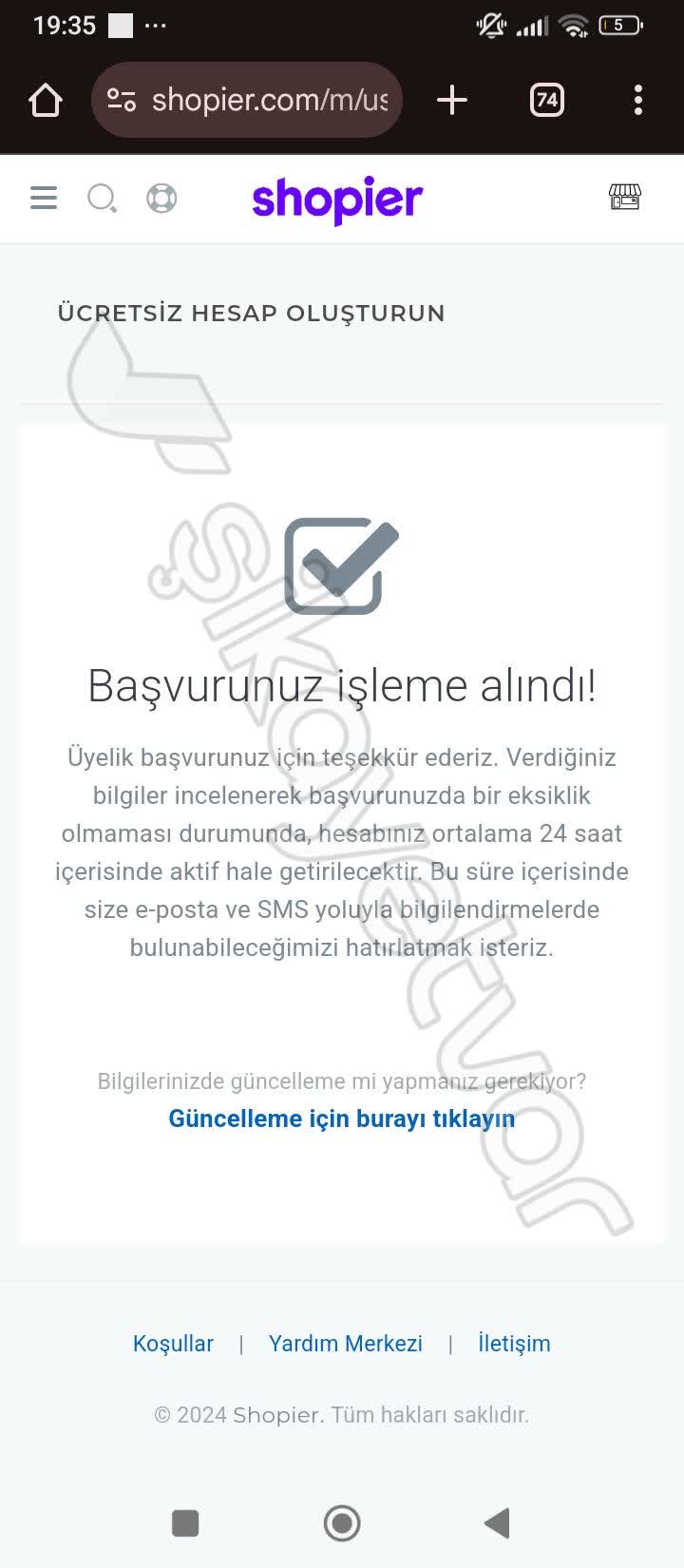
Task: Click Güncelleme için burayı tıklayın link
Action: (341, 1119)
